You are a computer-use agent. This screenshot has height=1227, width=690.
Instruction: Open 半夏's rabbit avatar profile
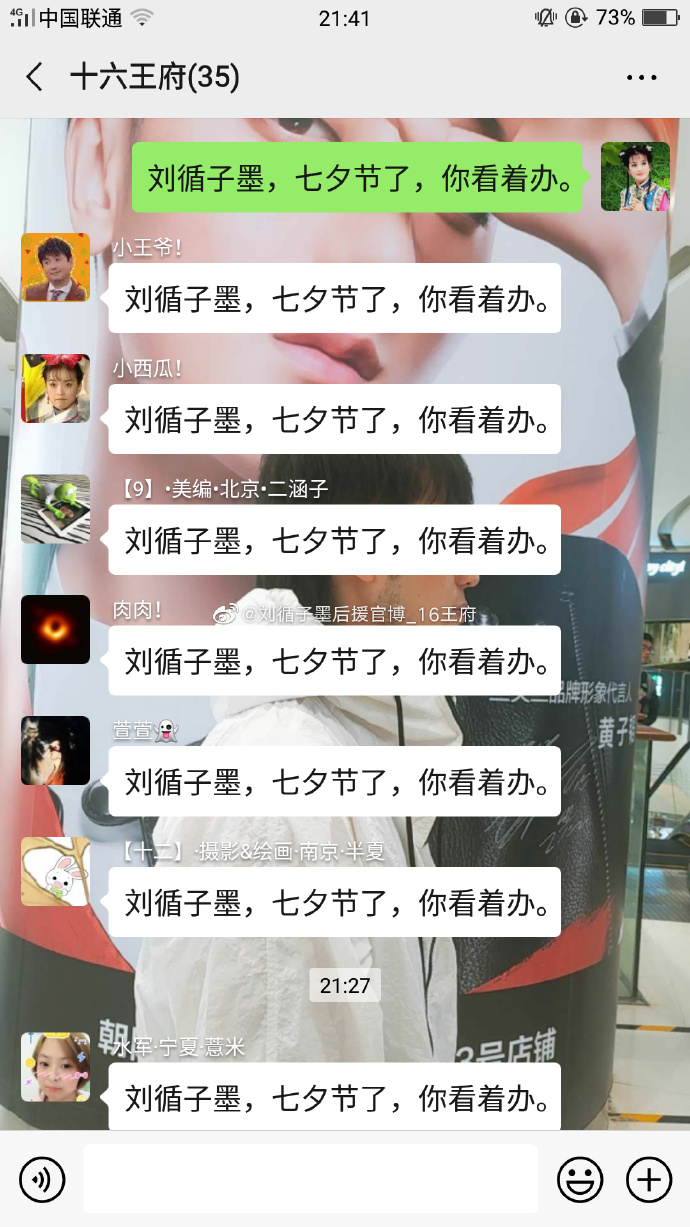coord(56,871)
